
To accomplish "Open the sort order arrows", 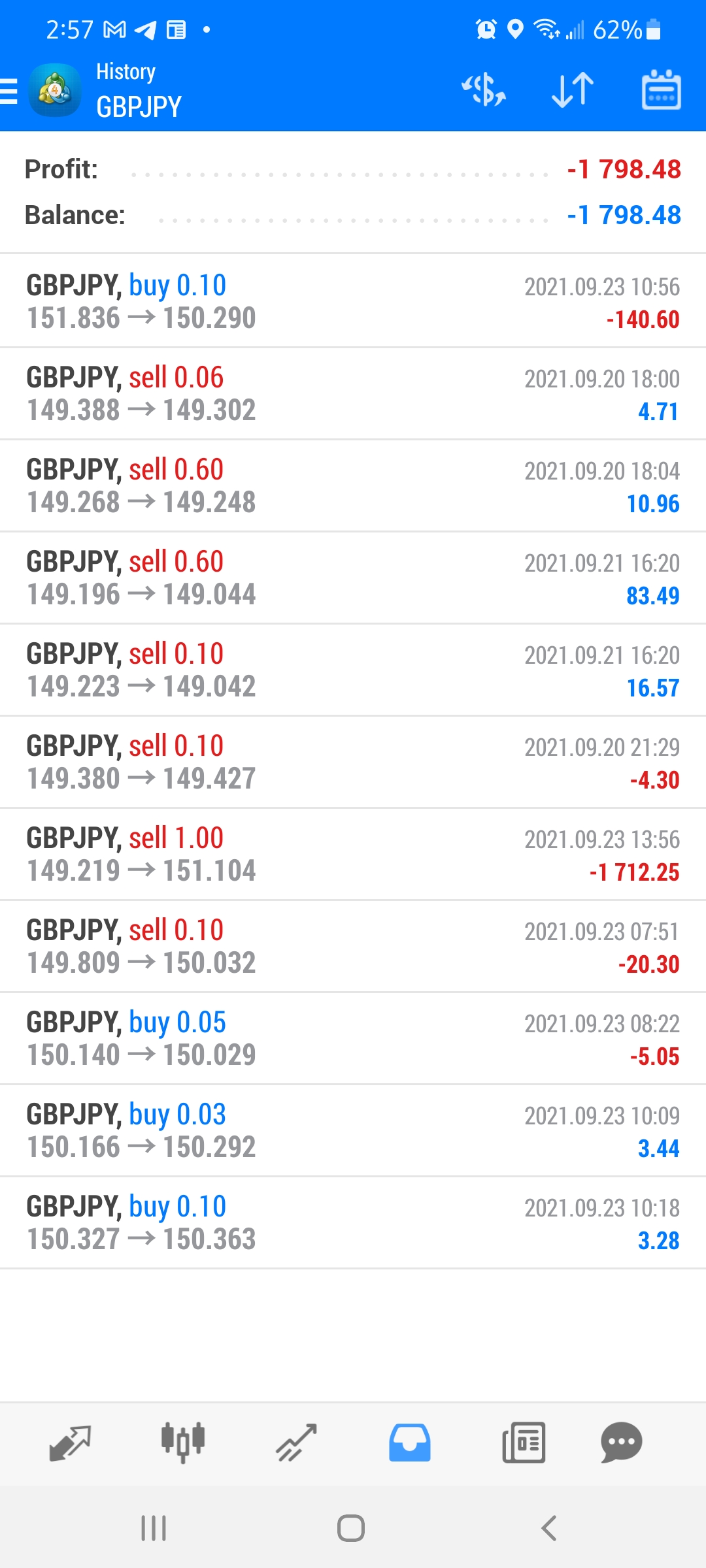I will (573, 90).
